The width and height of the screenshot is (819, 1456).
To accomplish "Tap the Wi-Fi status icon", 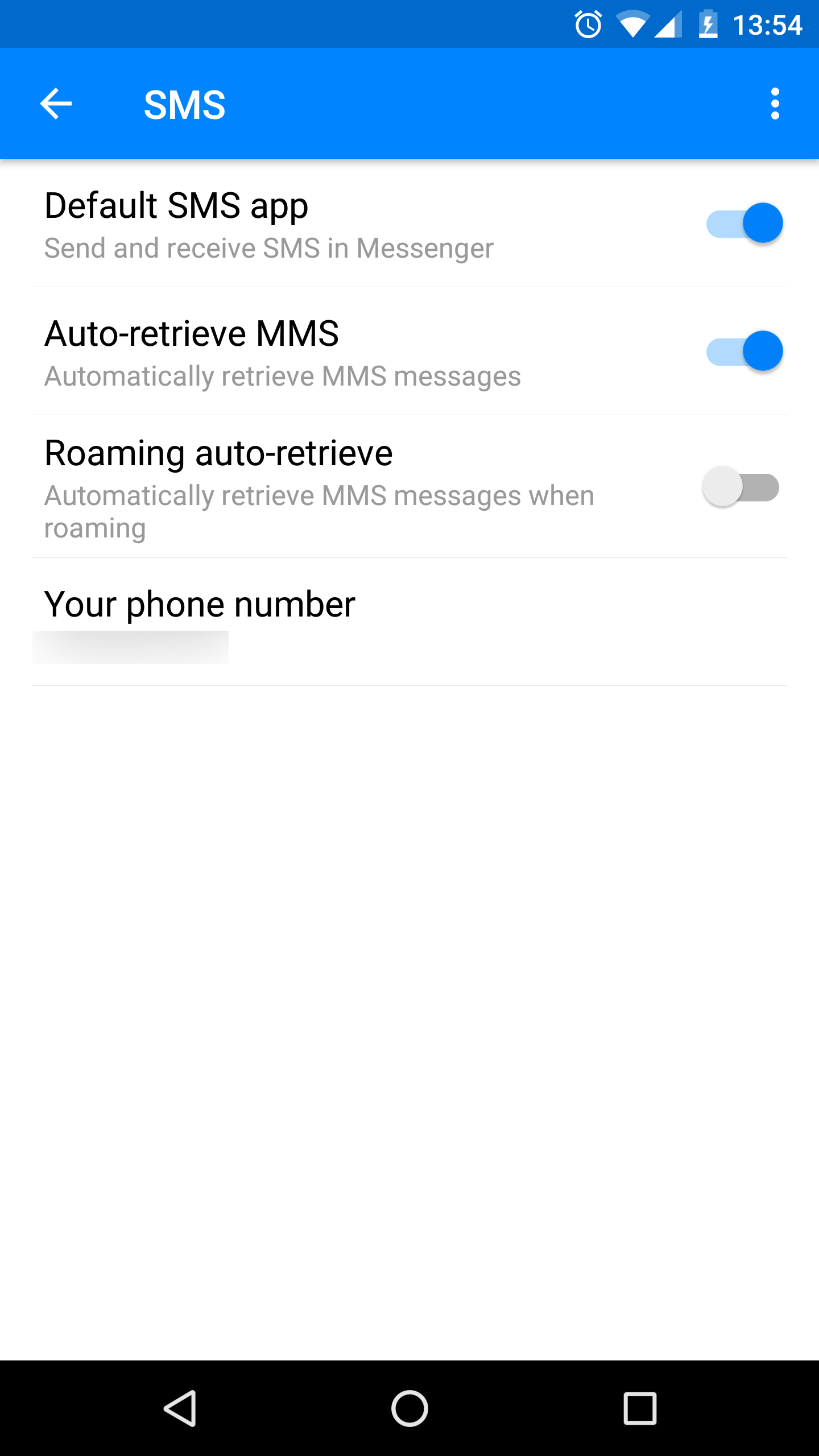I will (x=634, y=24).
